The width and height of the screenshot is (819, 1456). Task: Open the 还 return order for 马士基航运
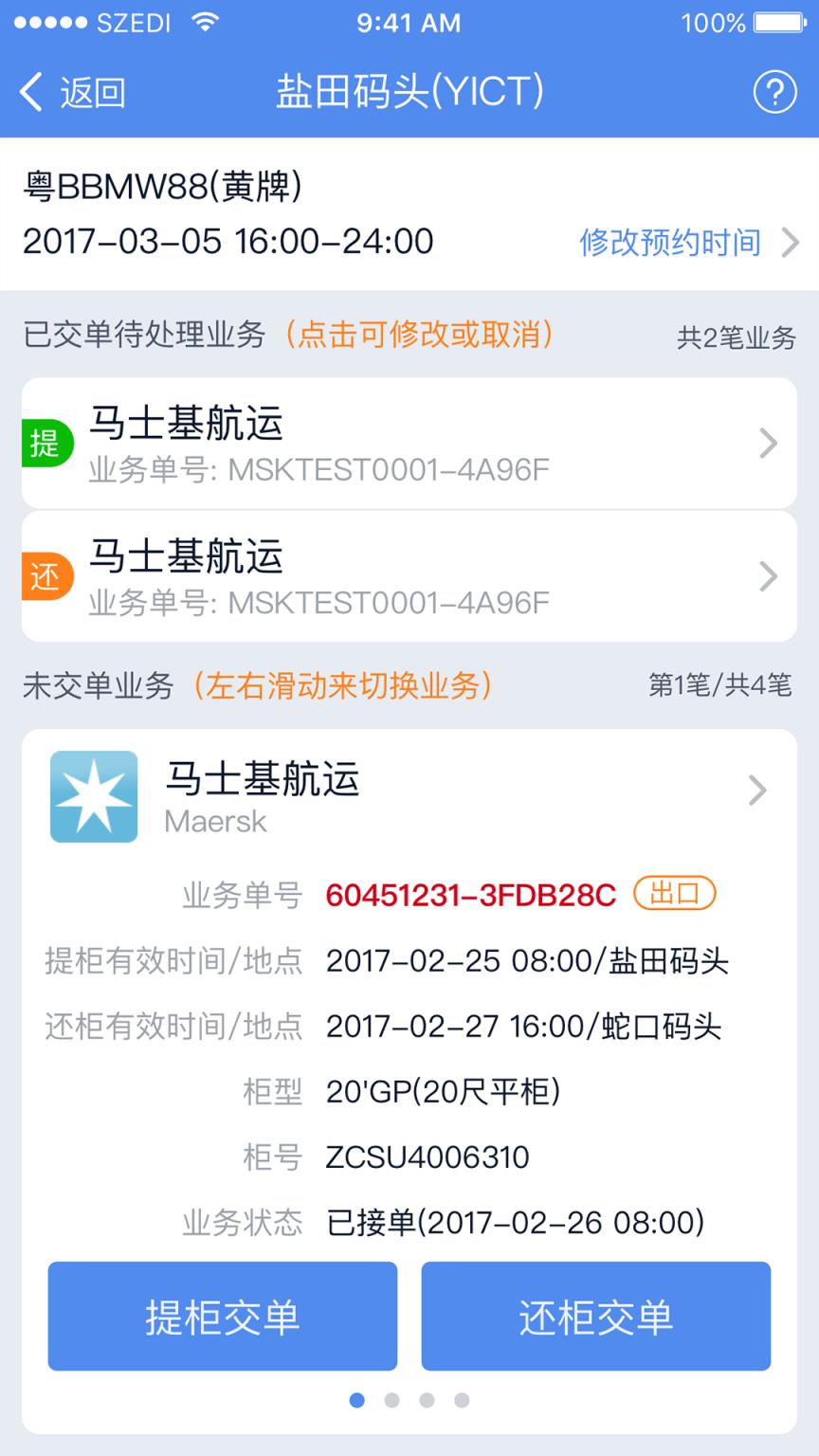click(x=409, y=575)
